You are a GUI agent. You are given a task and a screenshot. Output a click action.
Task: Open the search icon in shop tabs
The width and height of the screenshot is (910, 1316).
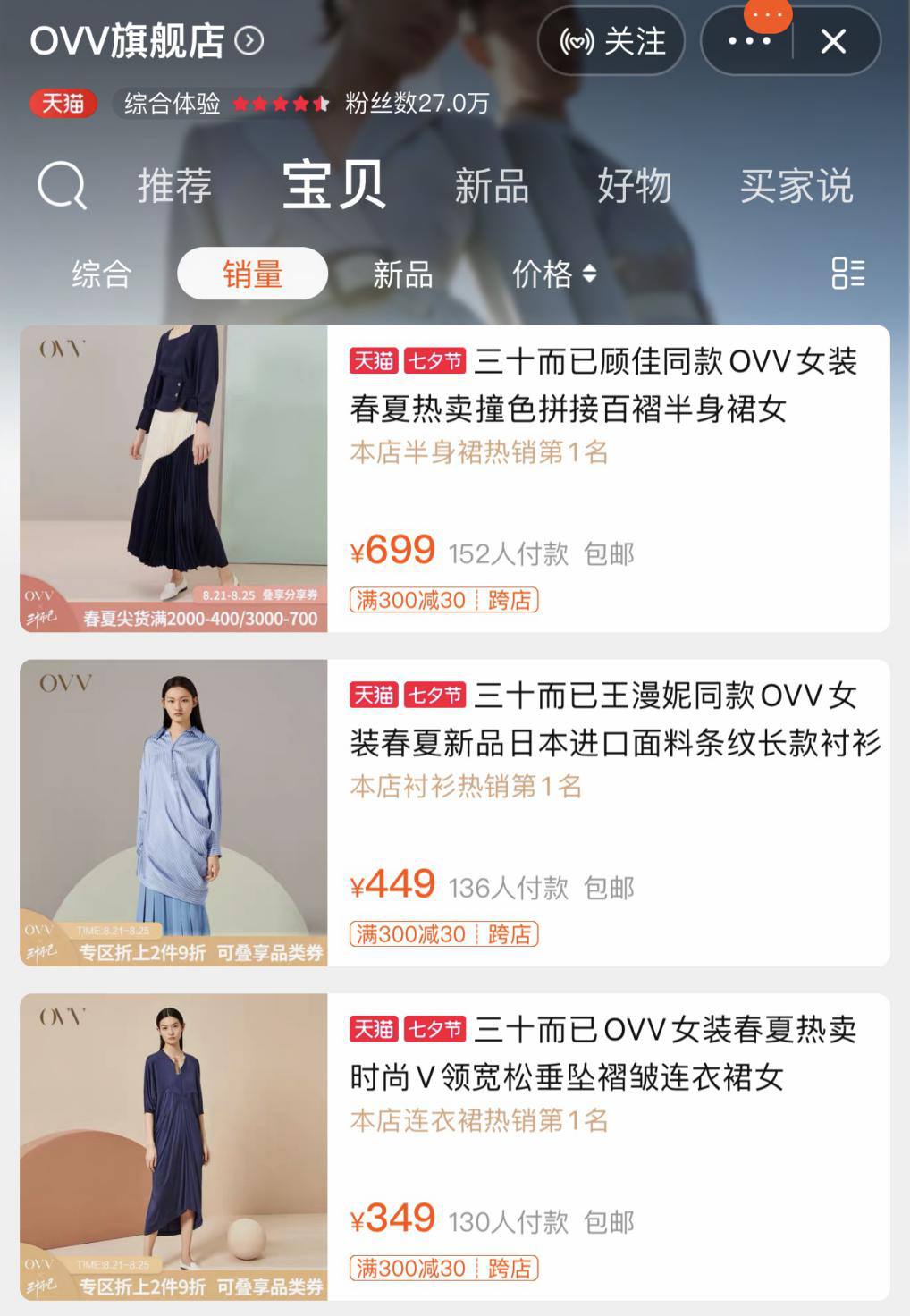pyautogui.click(x=62, y=186)
